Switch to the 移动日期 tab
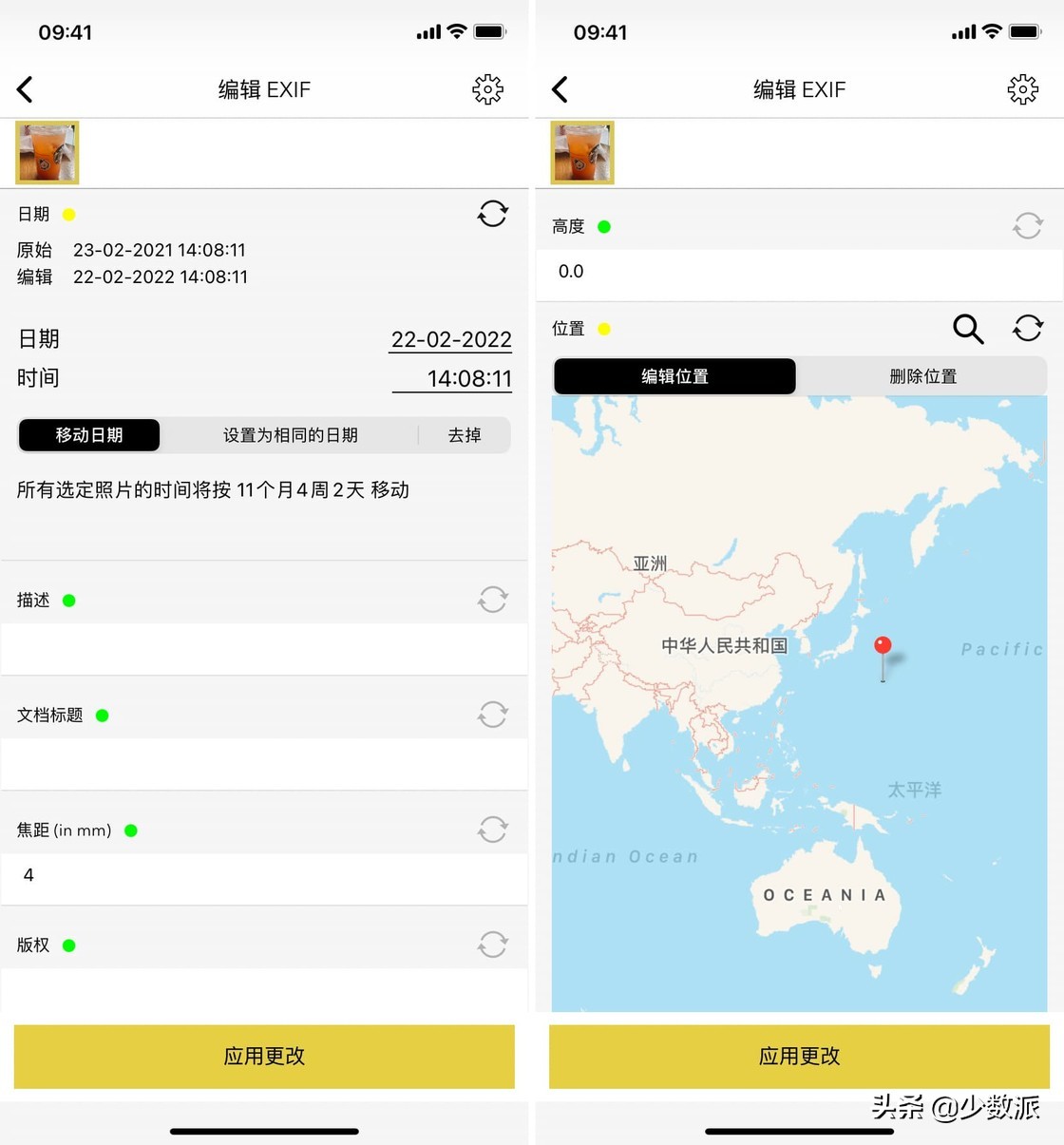Screen dimensions: 1064x1145 [x=88, y=435]
